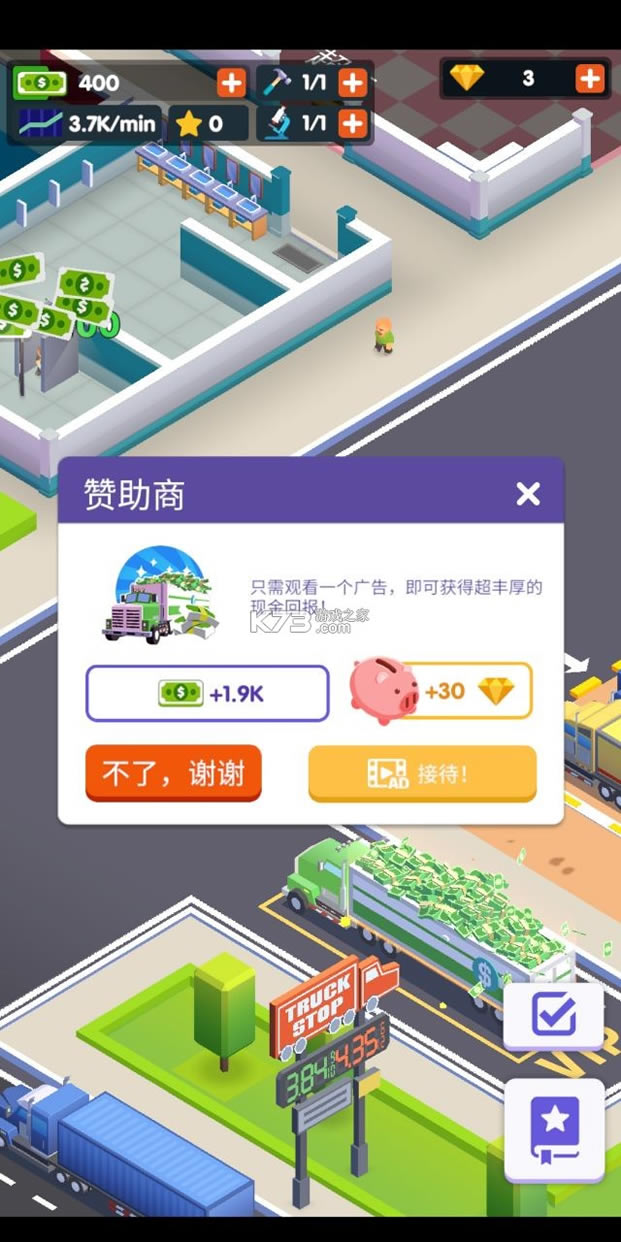621x1242 pixels.
Task: Watch the ad via 接待! button
Action: tap(422, 773)
